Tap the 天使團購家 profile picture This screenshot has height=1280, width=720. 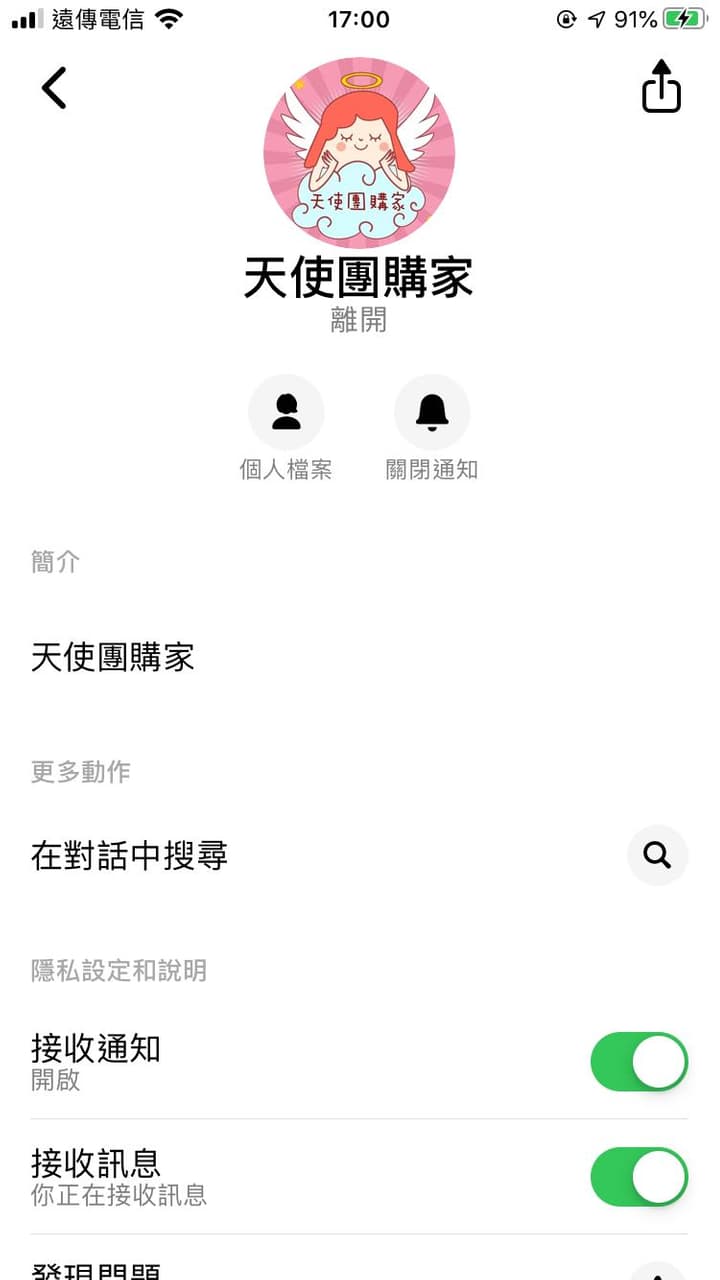pyautogui.click(x=359, y=153)
